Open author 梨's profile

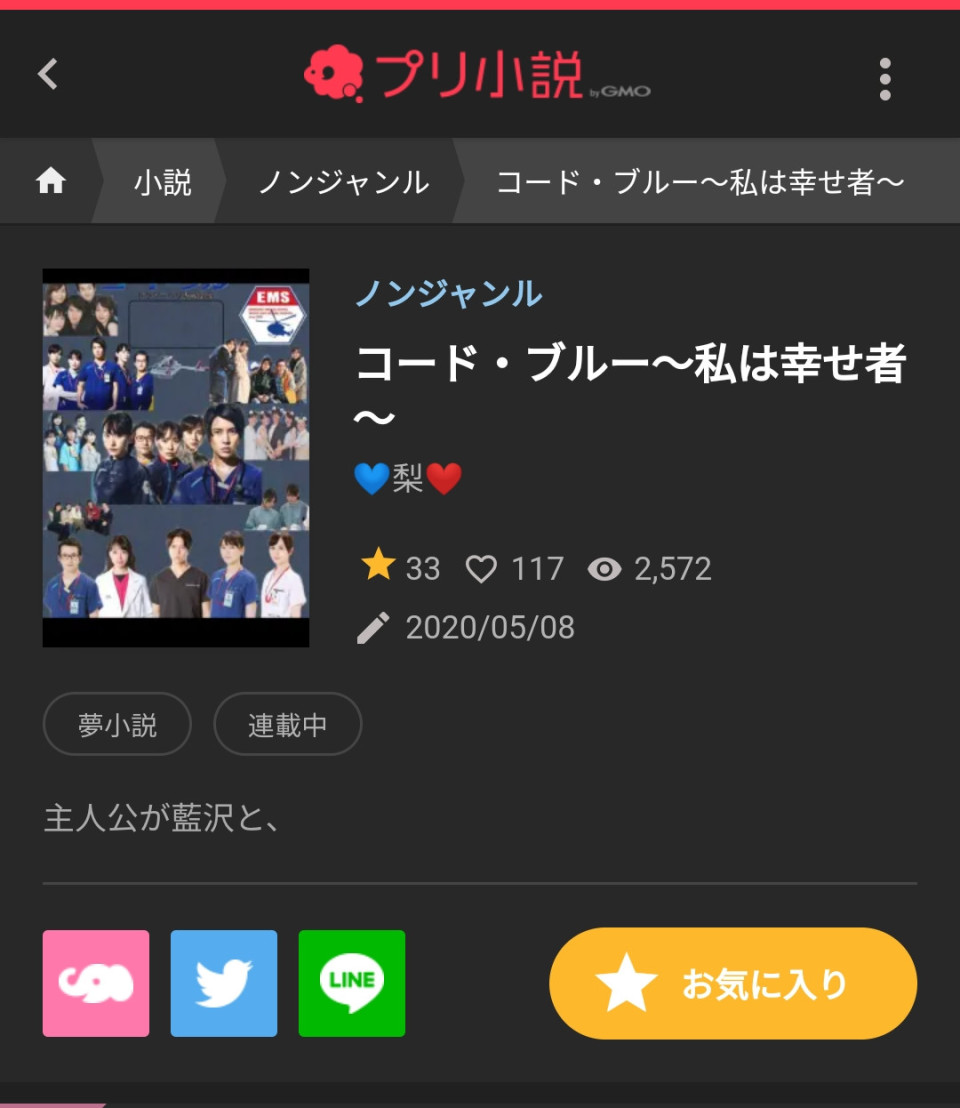pyautogui.click(x=408, y=480)
